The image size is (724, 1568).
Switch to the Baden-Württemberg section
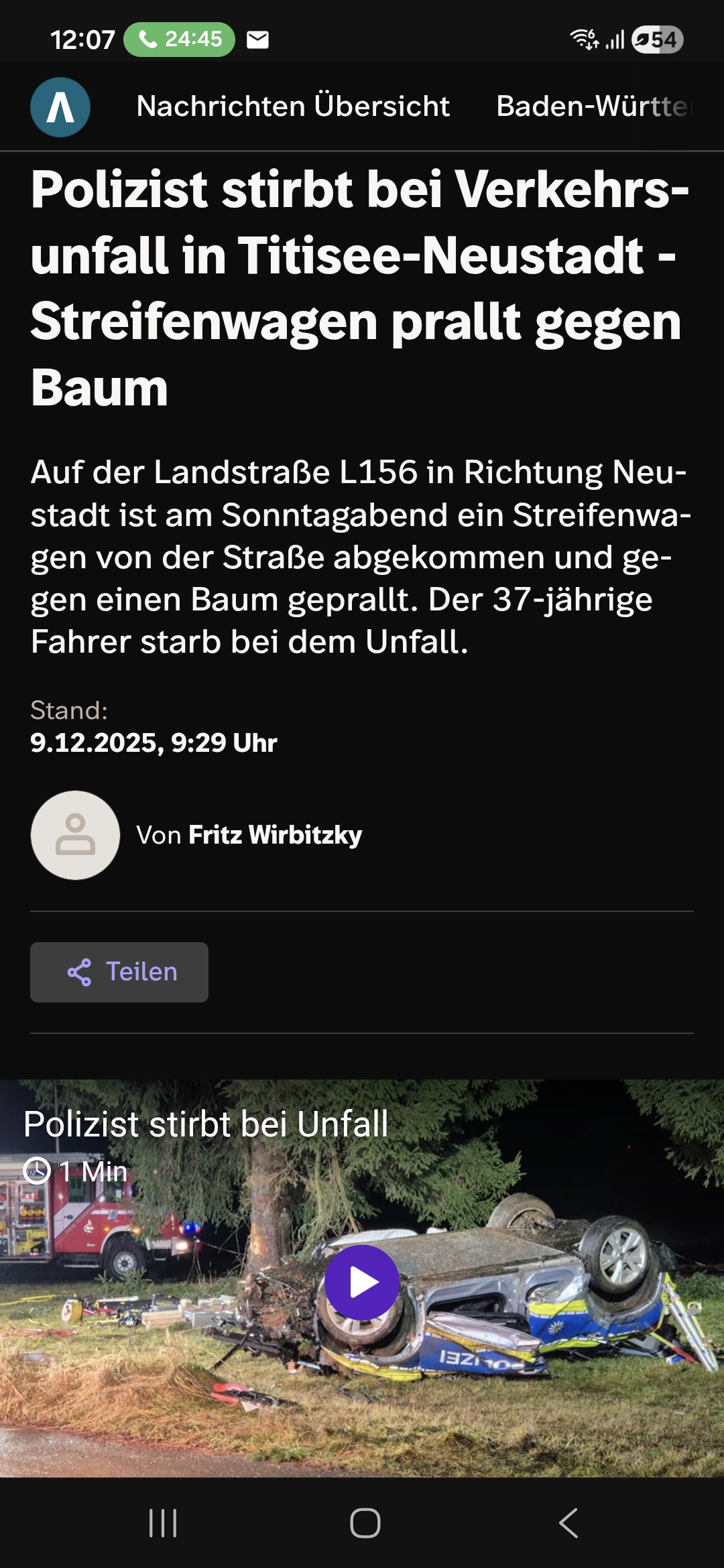[x=593, y=107]
